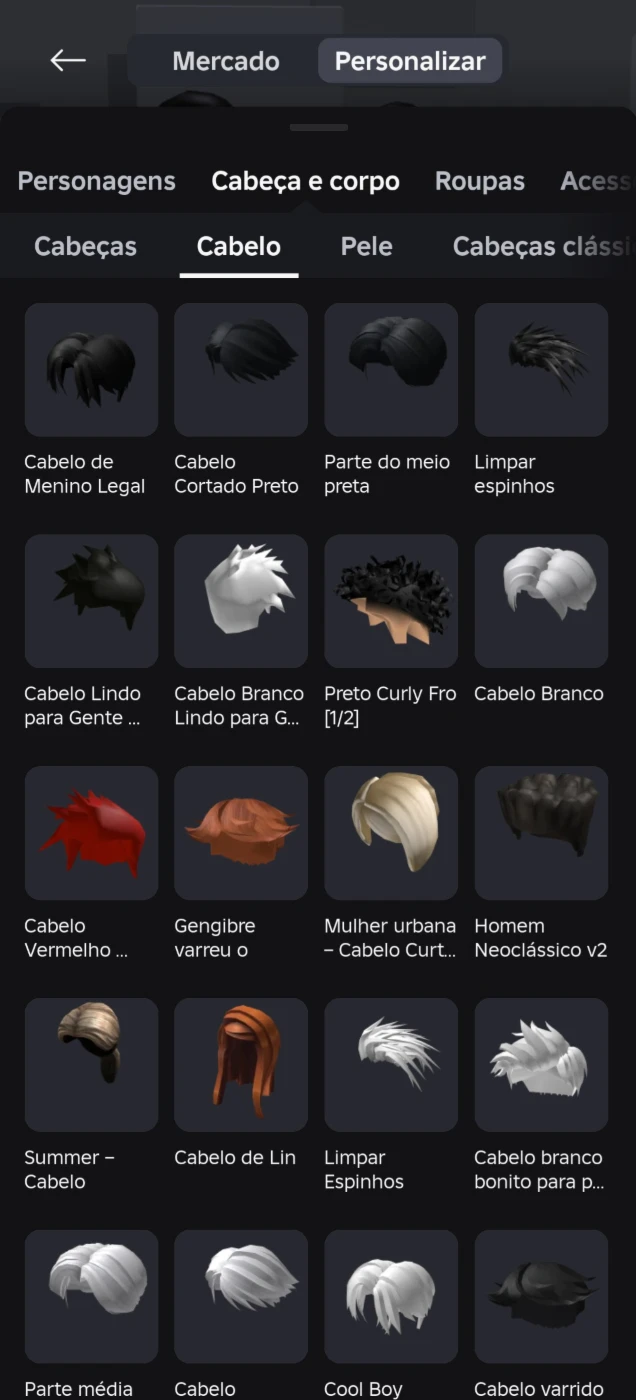
Task: Open the Personagens category
Action: (97, 181)
